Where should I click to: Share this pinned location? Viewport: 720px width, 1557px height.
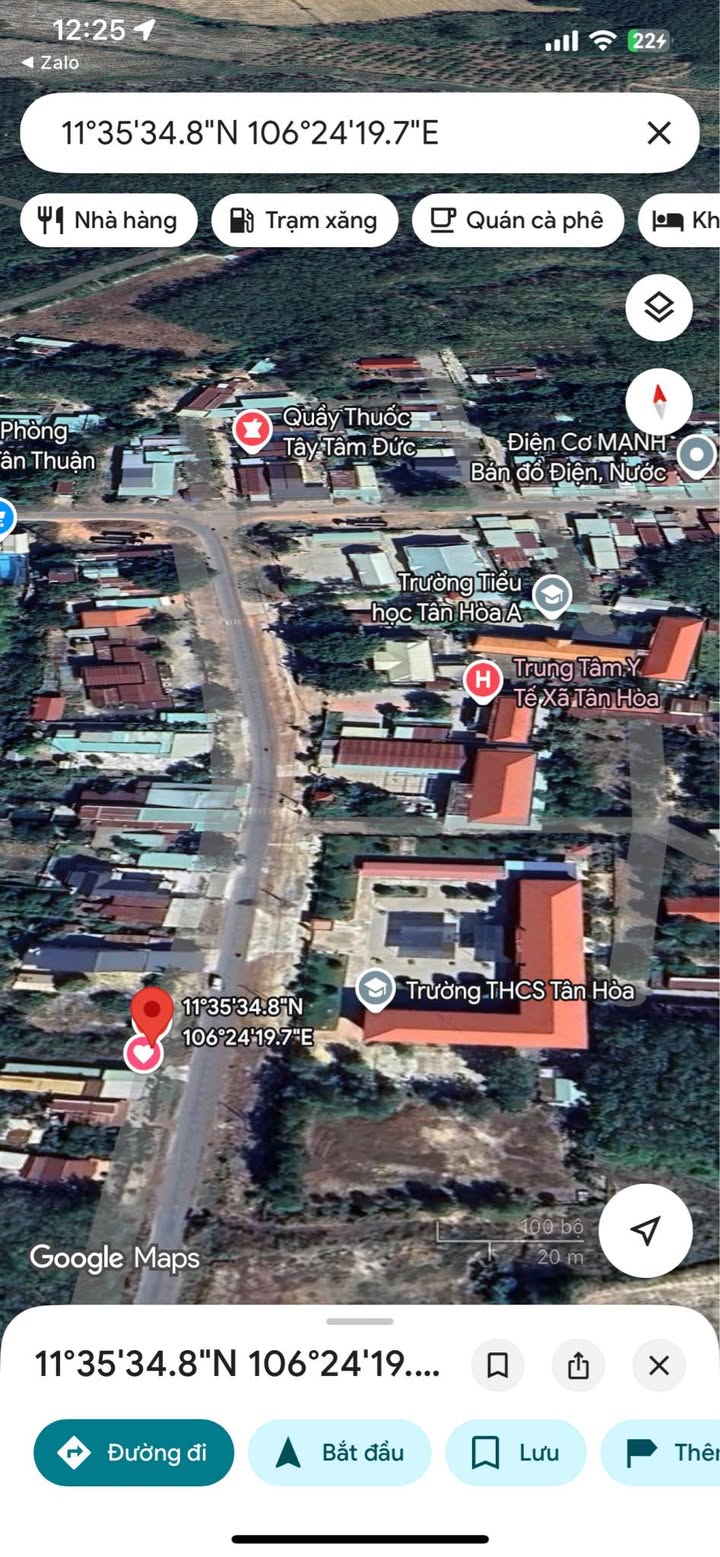(x=578, y=1365)
